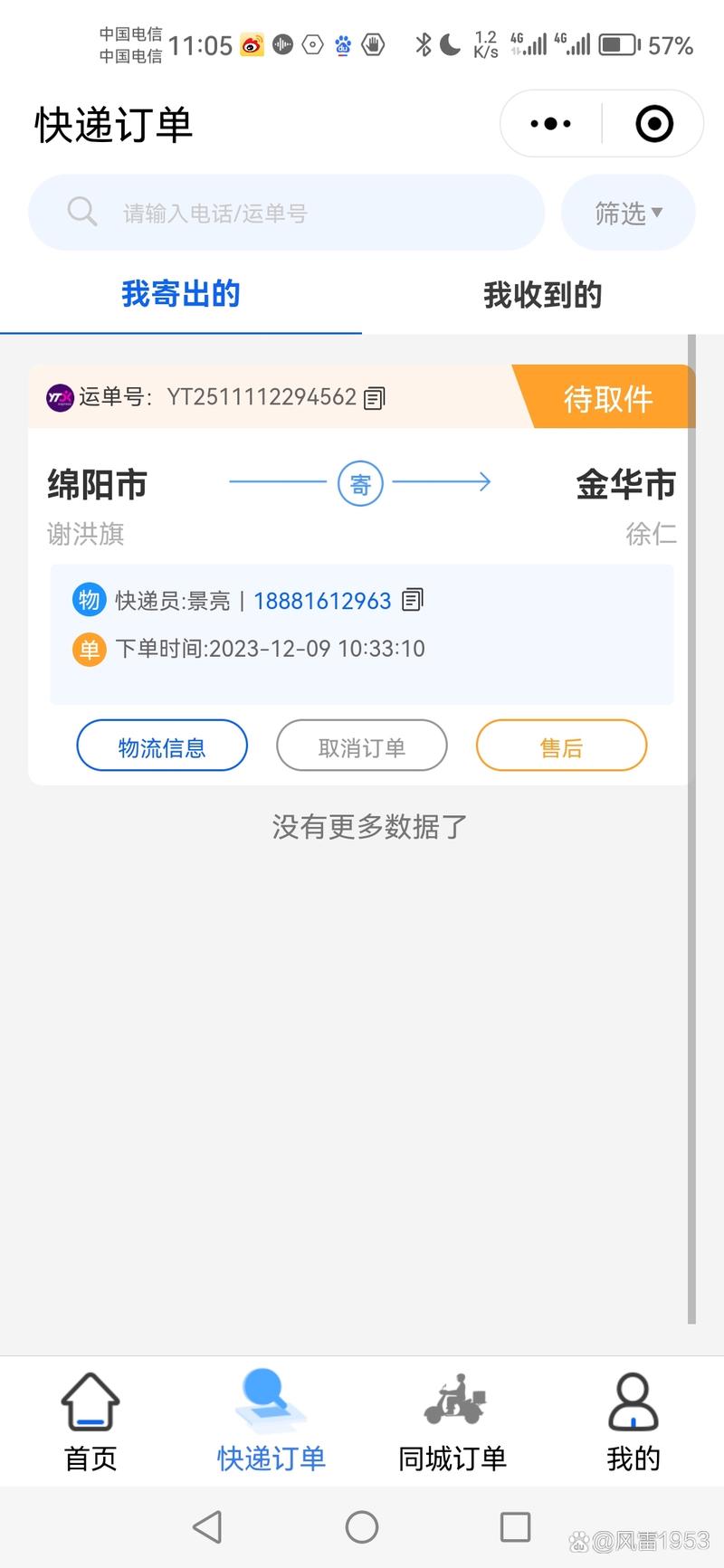Request 售后 after-sales service

pos(560,746)
